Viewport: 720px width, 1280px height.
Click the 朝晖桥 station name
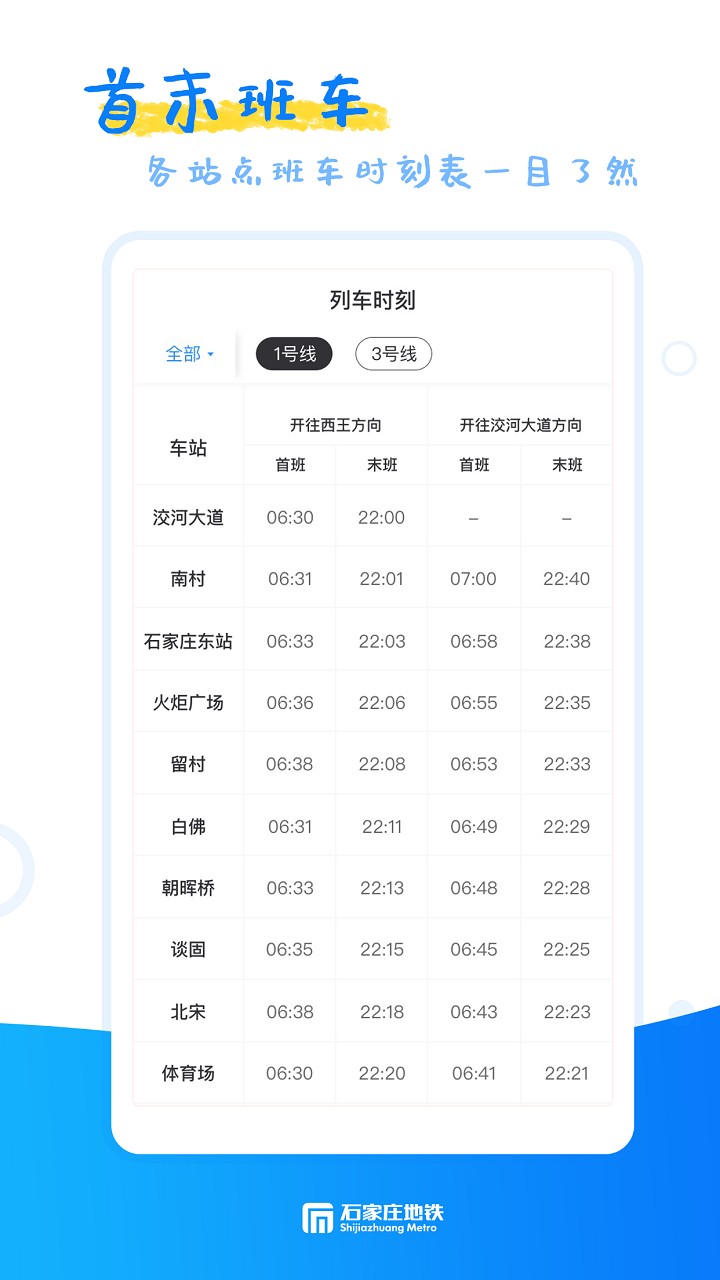187,887
